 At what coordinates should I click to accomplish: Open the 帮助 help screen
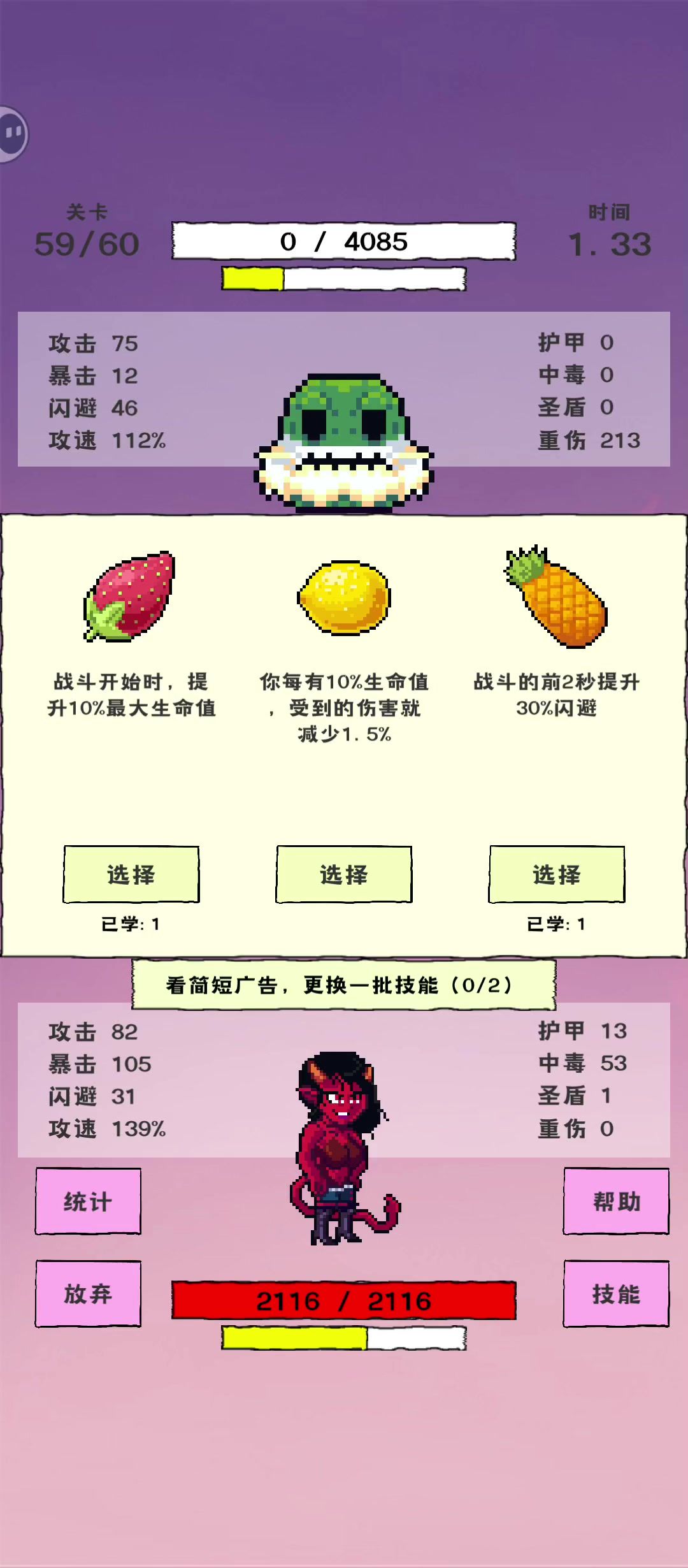click(616, 1201)
